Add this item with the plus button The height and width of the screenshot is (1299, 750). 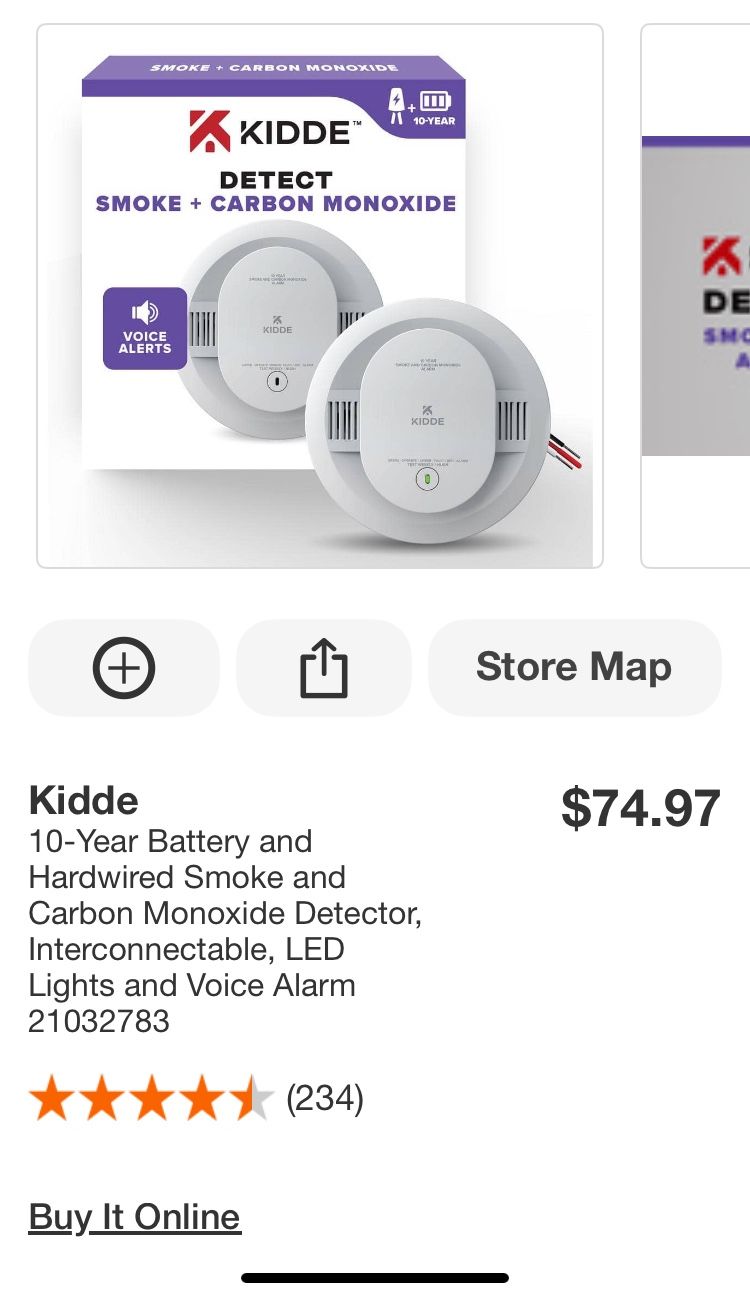click(x=124, y=668)
